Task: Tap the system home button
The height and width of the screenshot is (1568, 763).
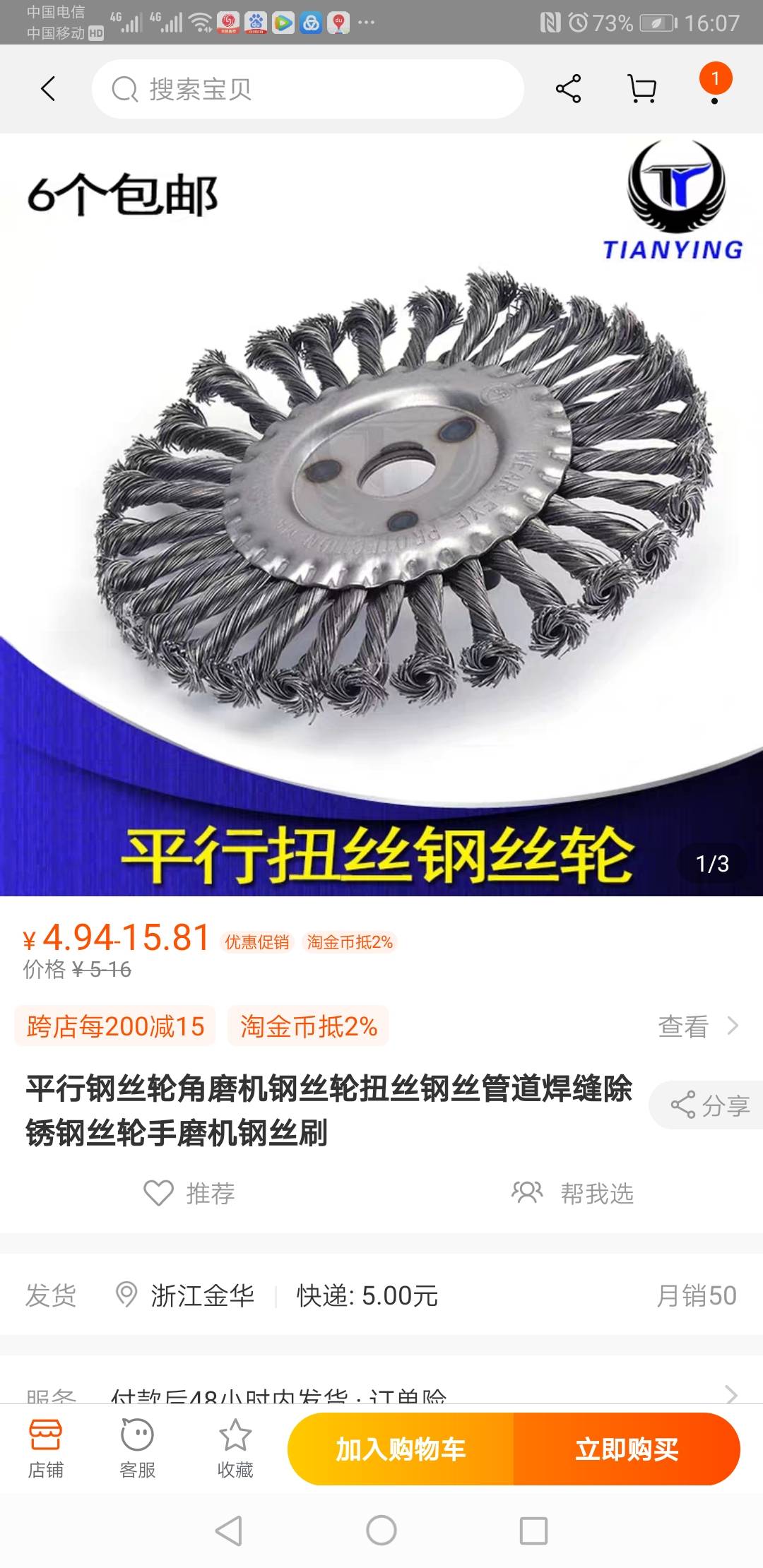Action: (381, 1531)
